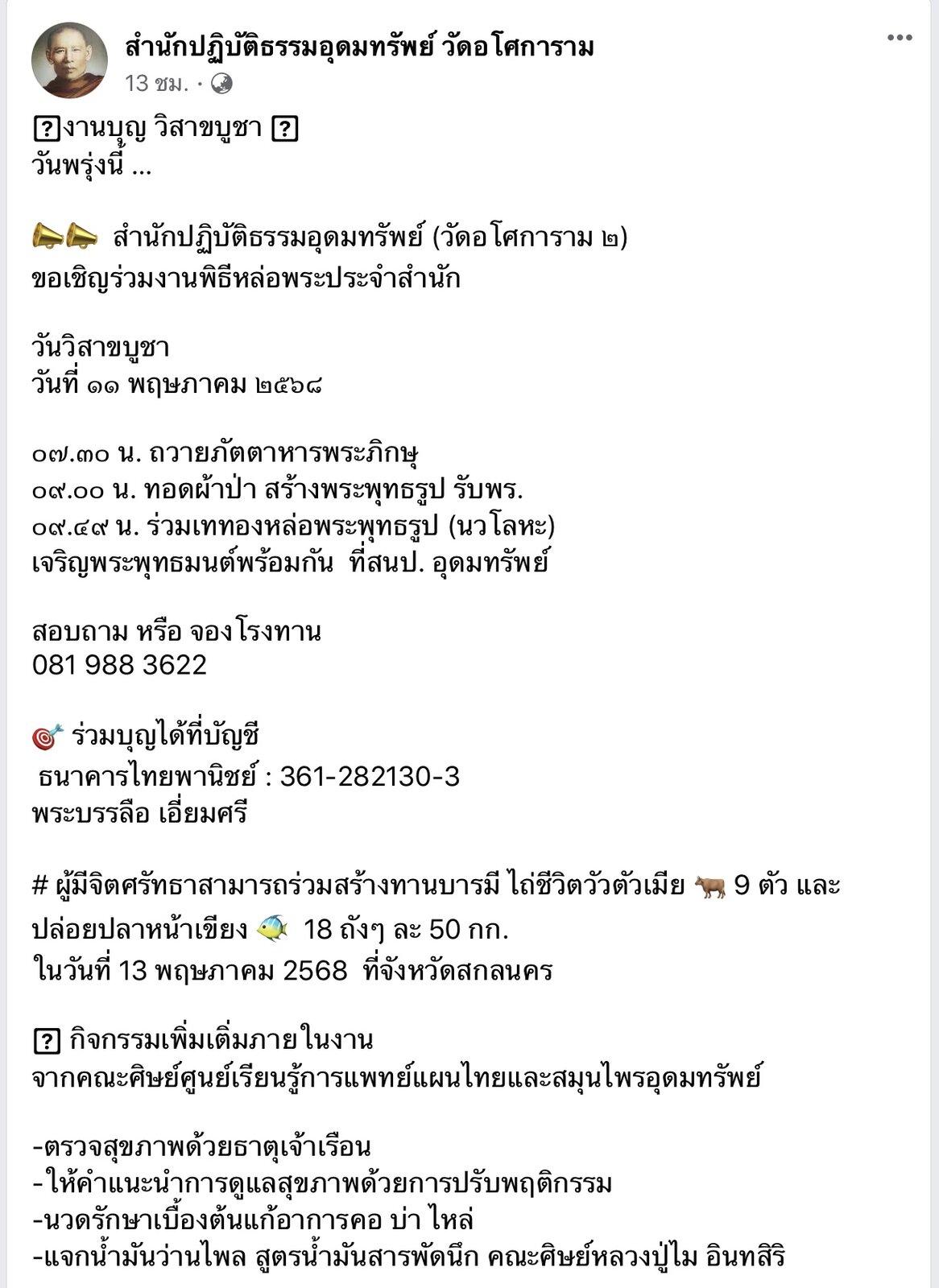Open the page name สำนักปฏิบัติธรรมอุดมทรัพย์ วัดอโศการาม
This screenshot has width=939, height=1288.
pos(359,47)
